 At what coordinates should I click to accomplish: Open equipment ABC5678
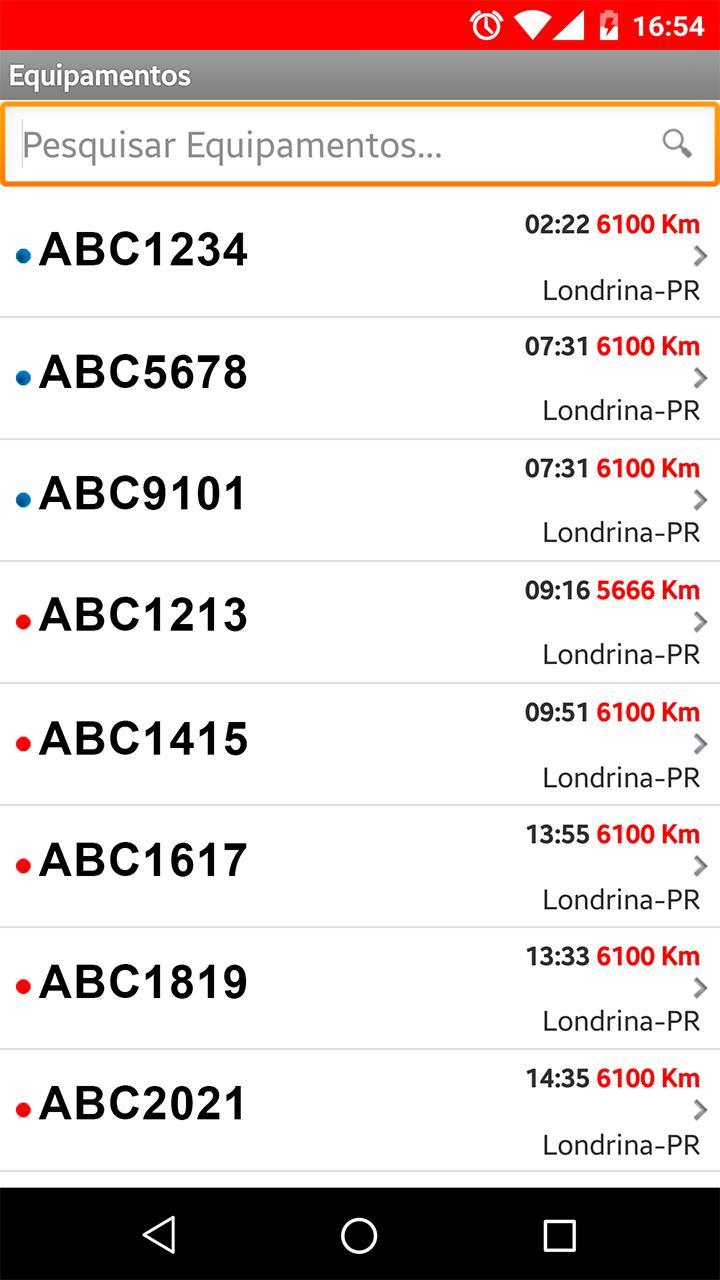pyautogui.click(x=360, y=379)
